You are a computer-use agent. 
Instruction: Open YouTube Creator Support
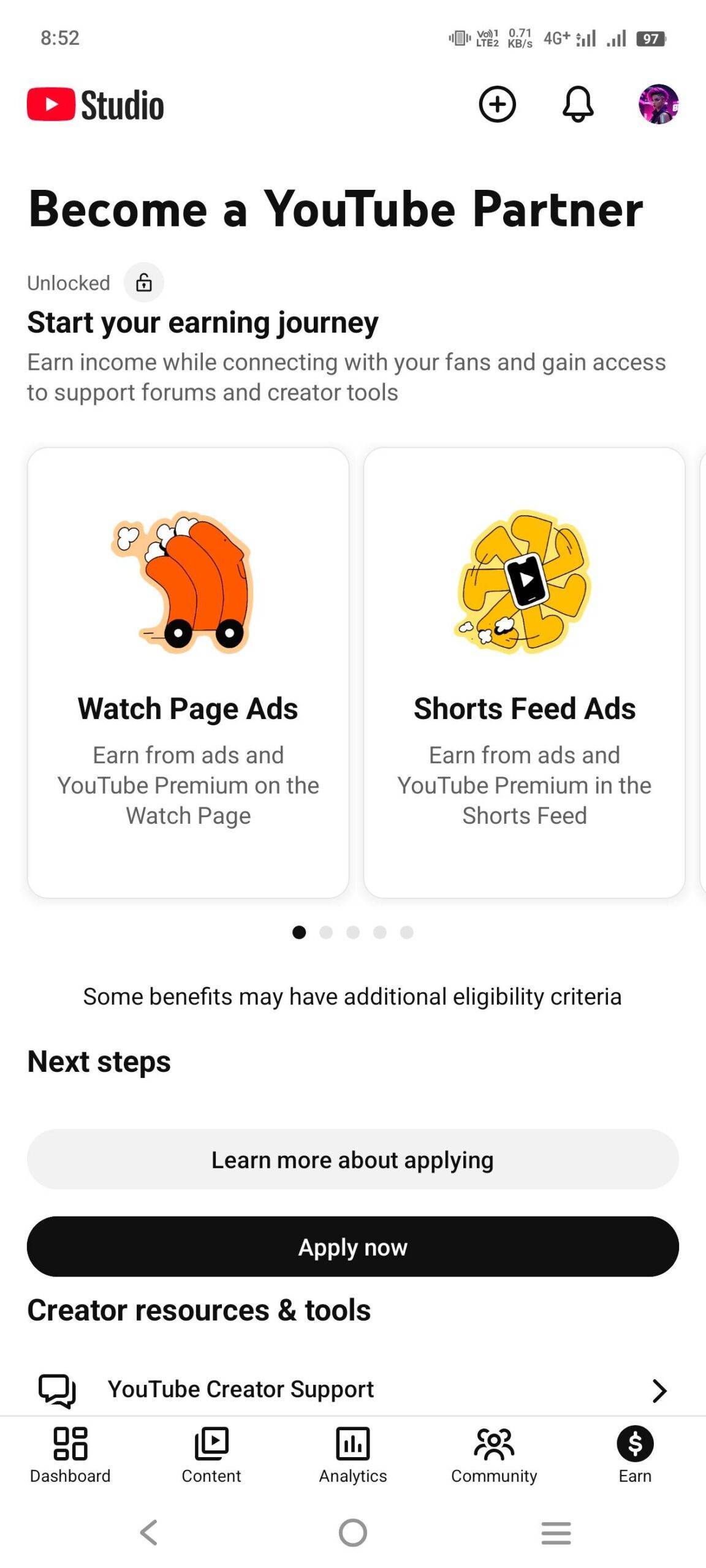tap(352, 1389)
